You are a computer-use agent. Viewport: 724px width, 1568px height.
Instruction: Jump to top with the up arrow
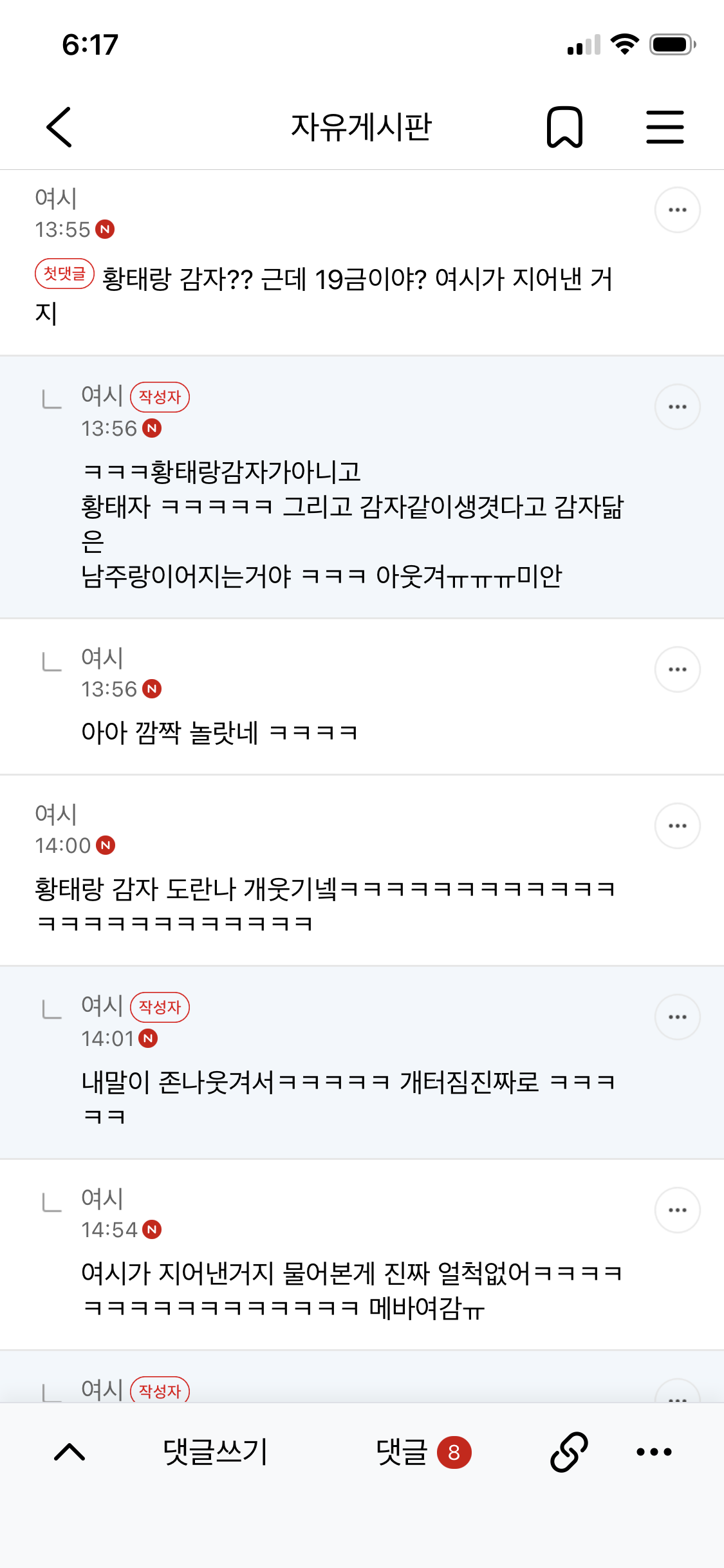point(70,1452)
